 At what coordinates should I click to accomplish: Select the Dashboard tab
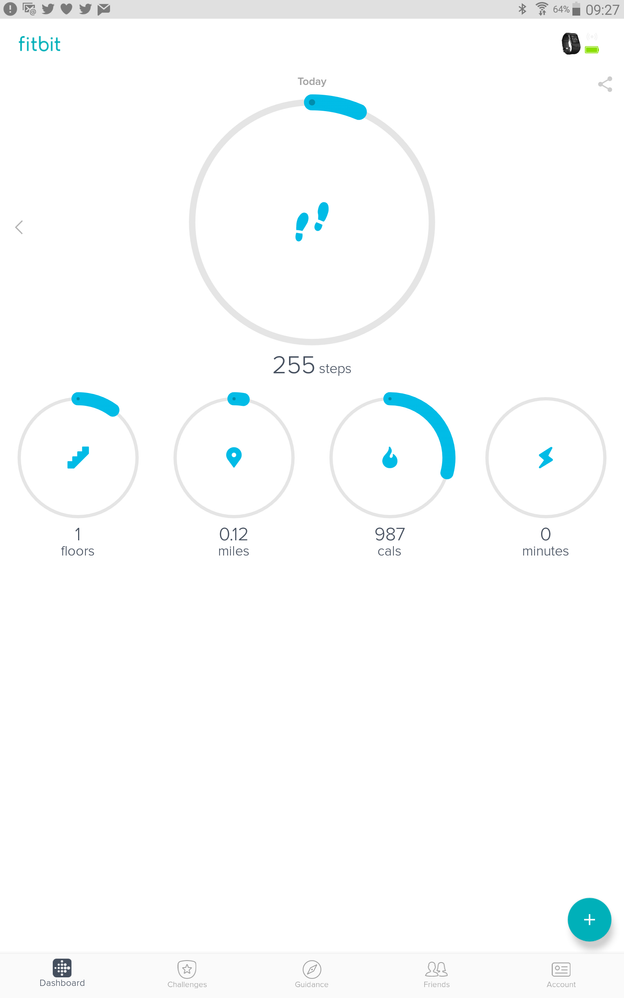pyautogui.click(x=62, y=974)
